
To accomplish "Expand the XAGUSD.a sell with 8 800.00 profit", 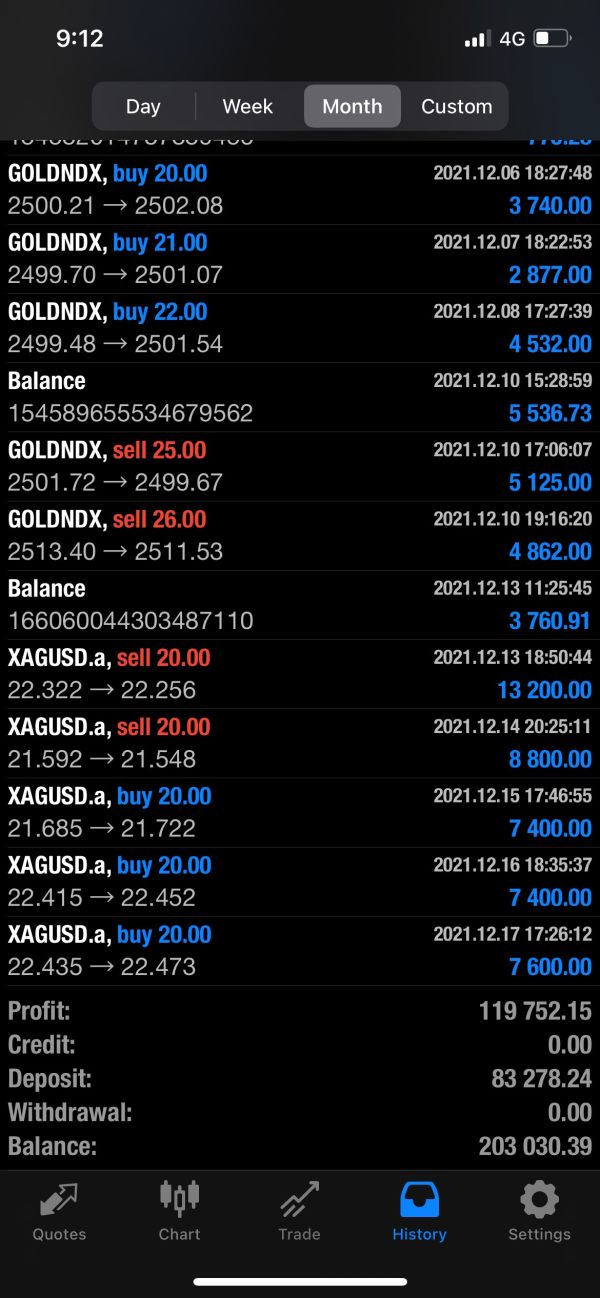I will click(x=300, y=743).
